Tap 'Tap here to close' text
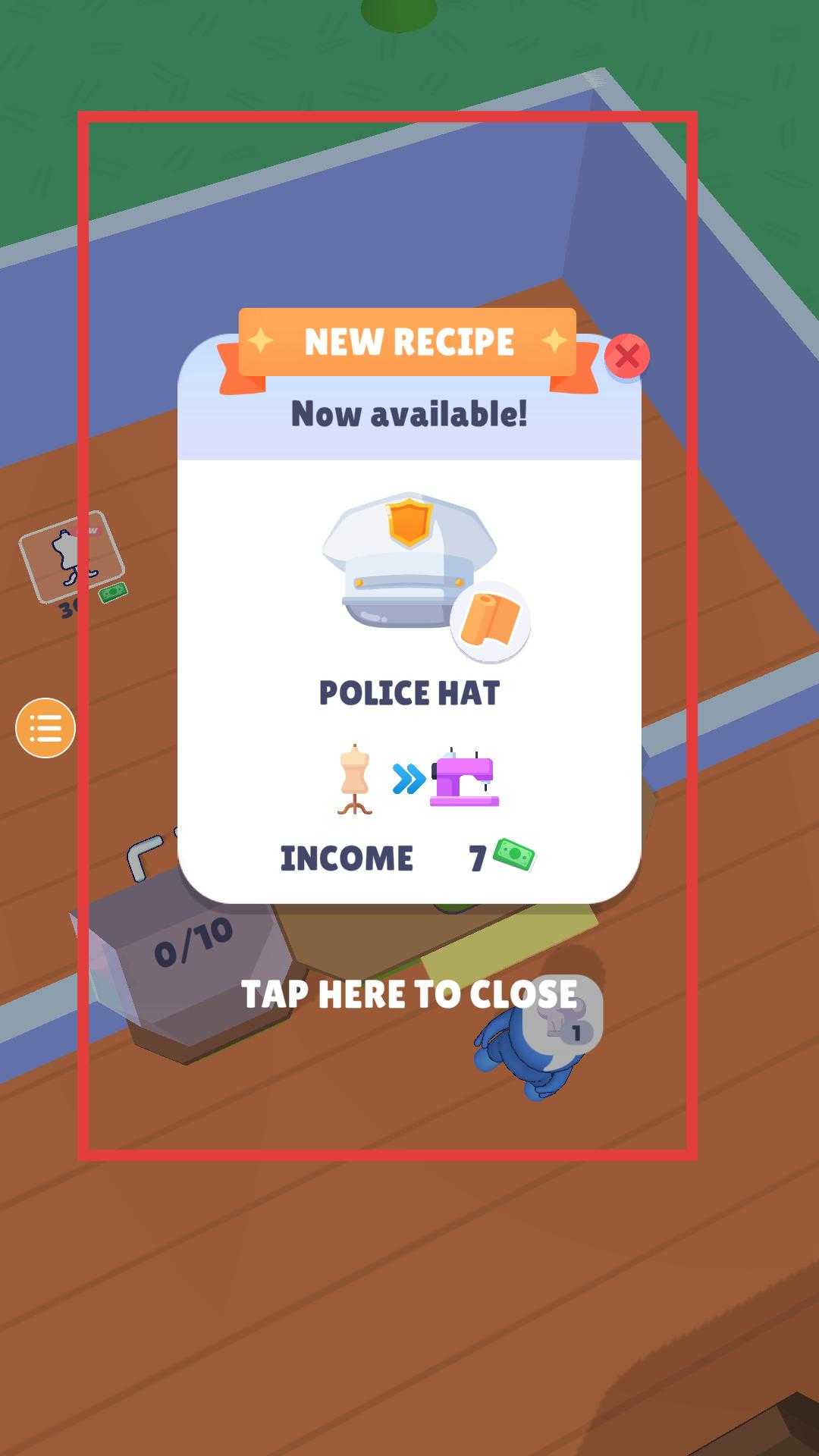This screenshot has width=819, height=1456. point(409,994)
